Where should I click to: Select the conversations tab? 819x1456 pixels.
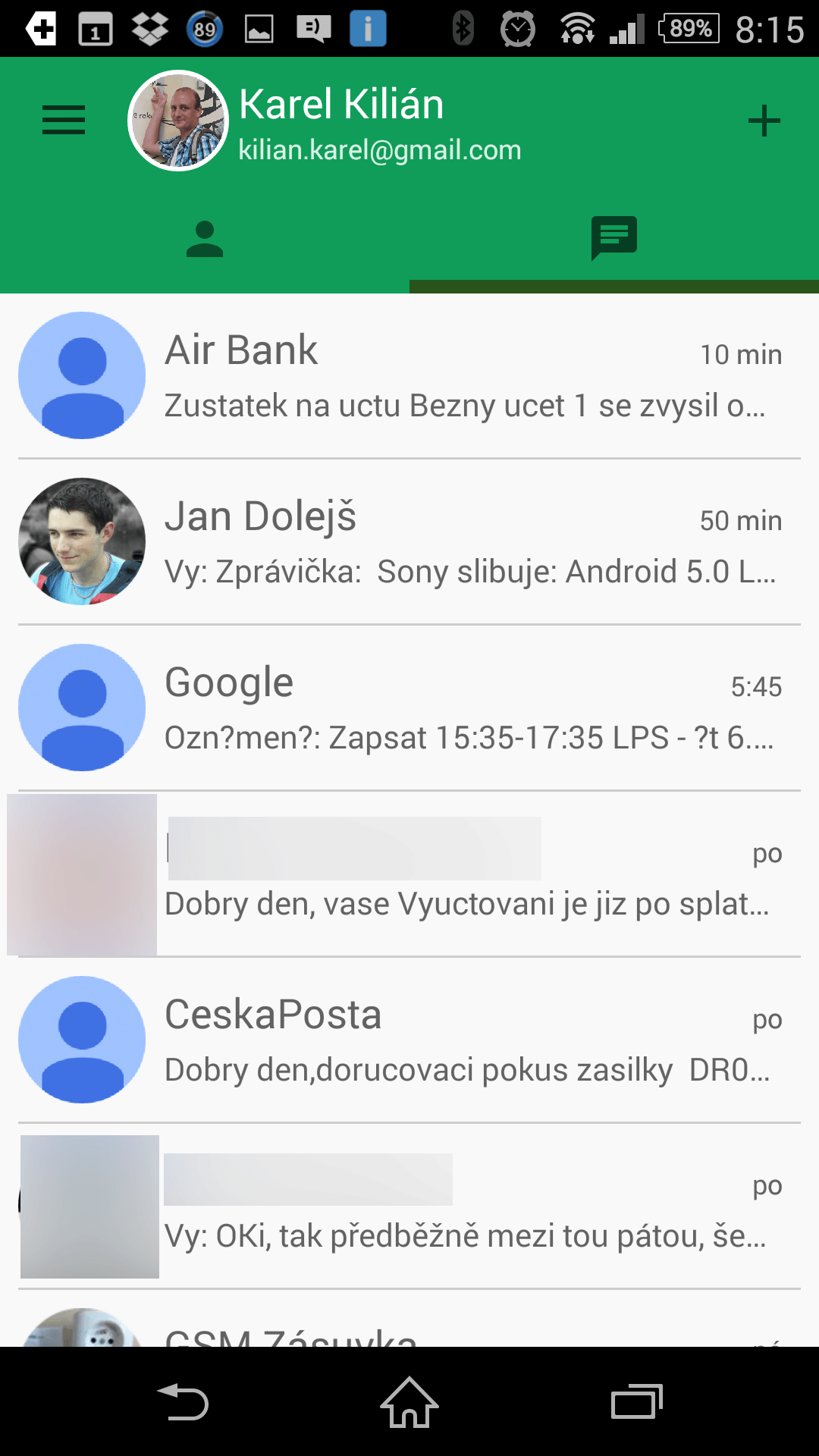pyautogui.click(x=614, y=239)
